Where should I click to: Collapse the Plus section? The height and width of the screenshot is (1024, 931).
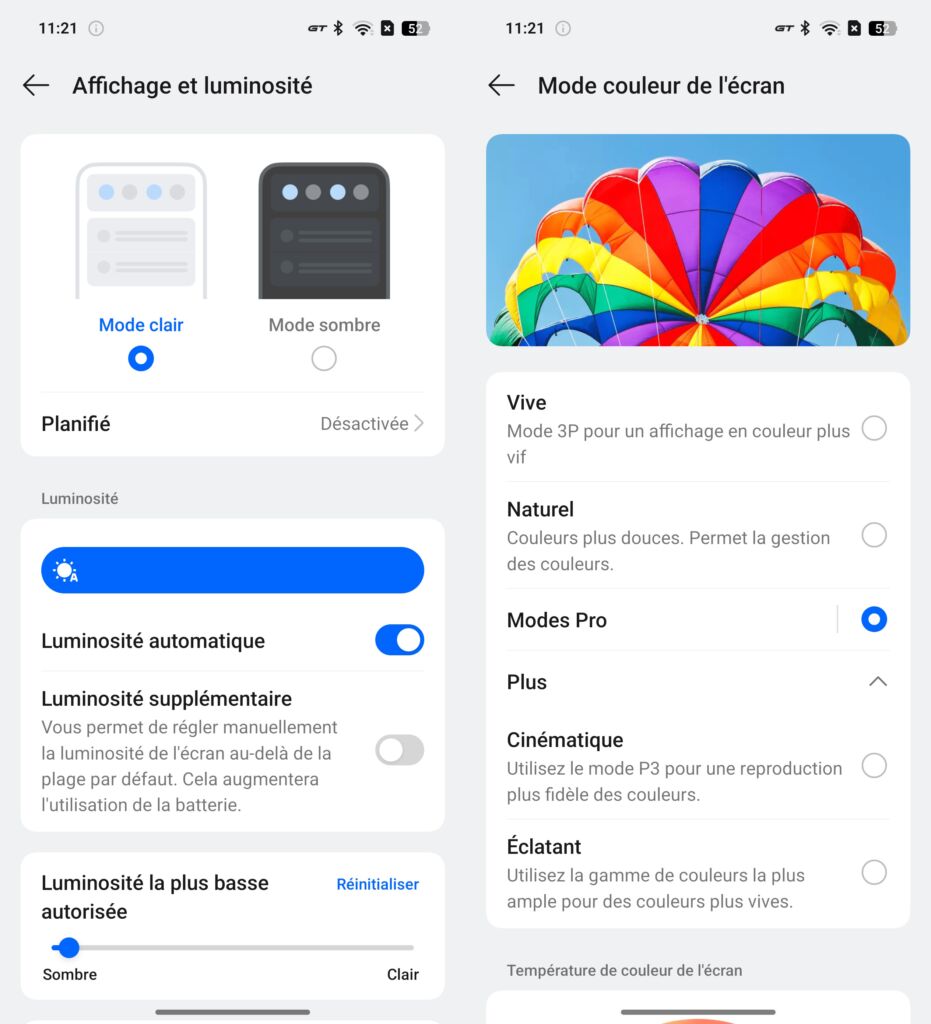click(877, 682)
